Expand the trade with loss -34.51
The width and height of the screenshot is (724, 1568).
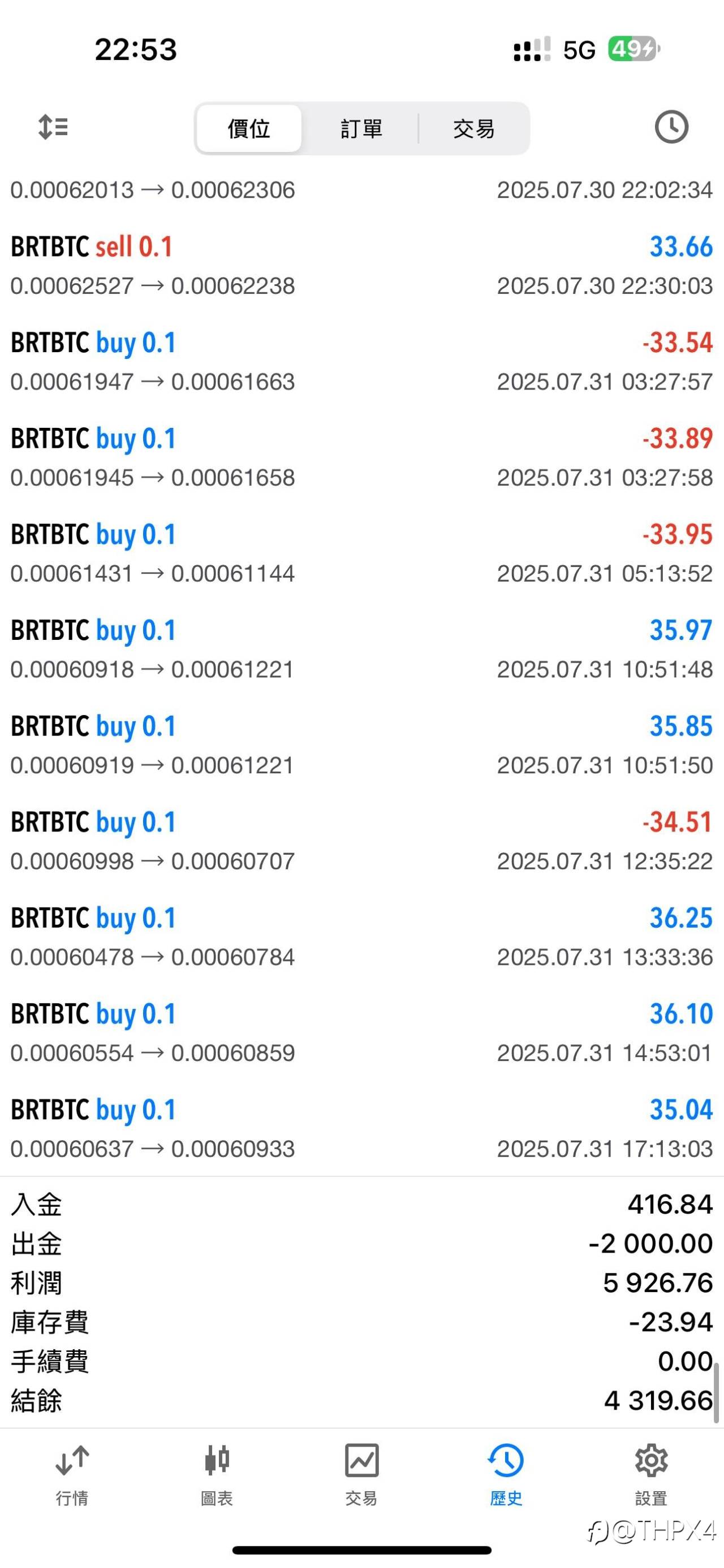point(361,841)
